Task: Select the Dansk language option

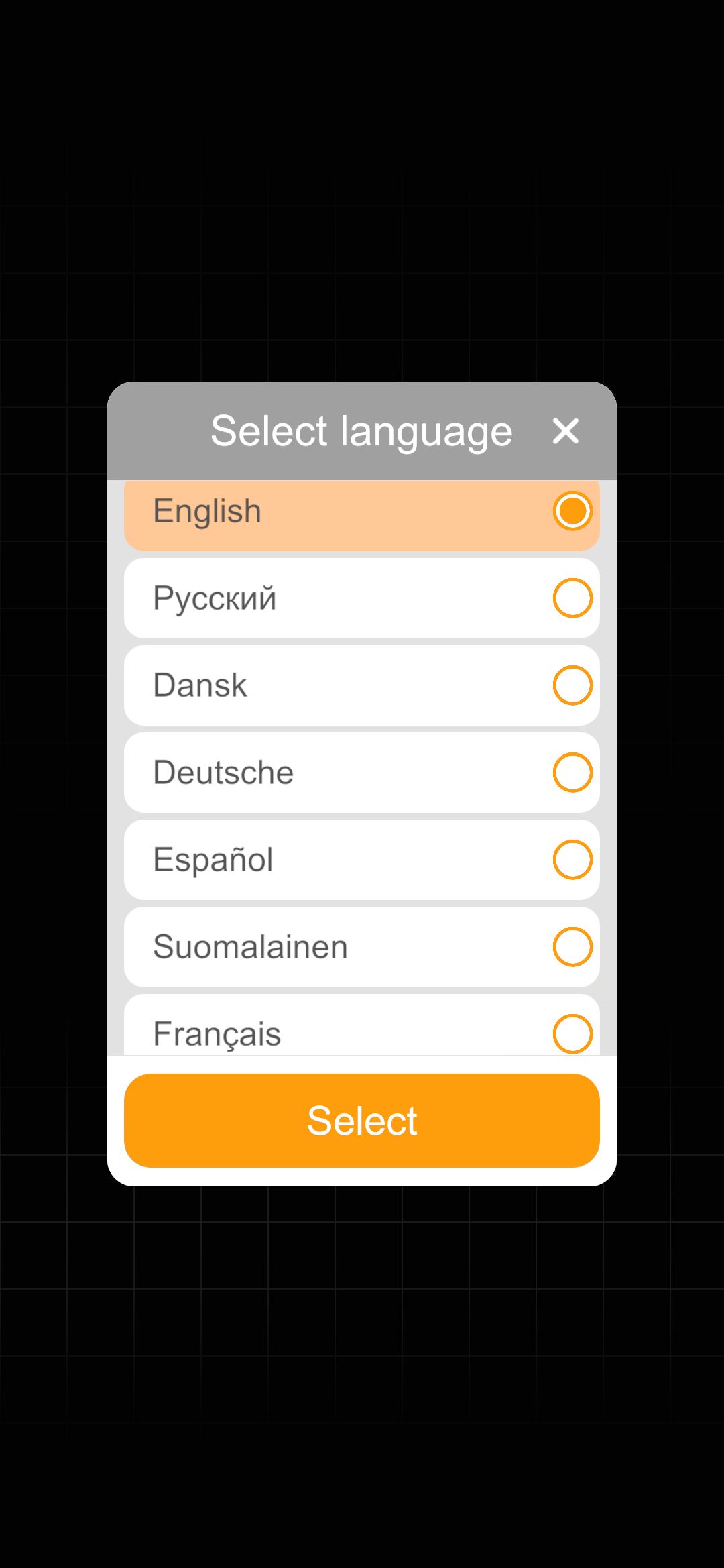Action: [x=361, y=685]
